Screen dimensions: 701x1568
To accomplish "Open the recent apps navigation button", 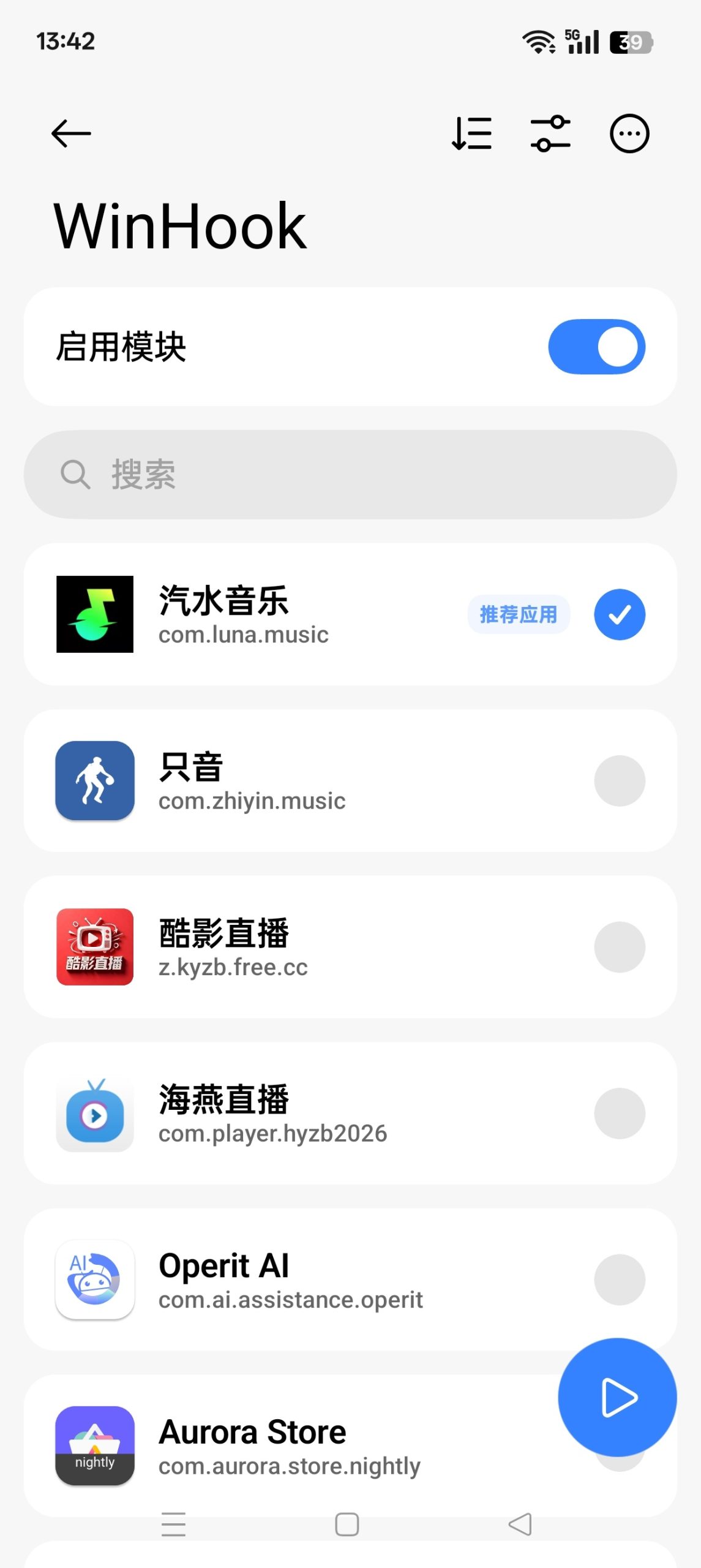I will pyautogui.click(x=174, y=1523).
